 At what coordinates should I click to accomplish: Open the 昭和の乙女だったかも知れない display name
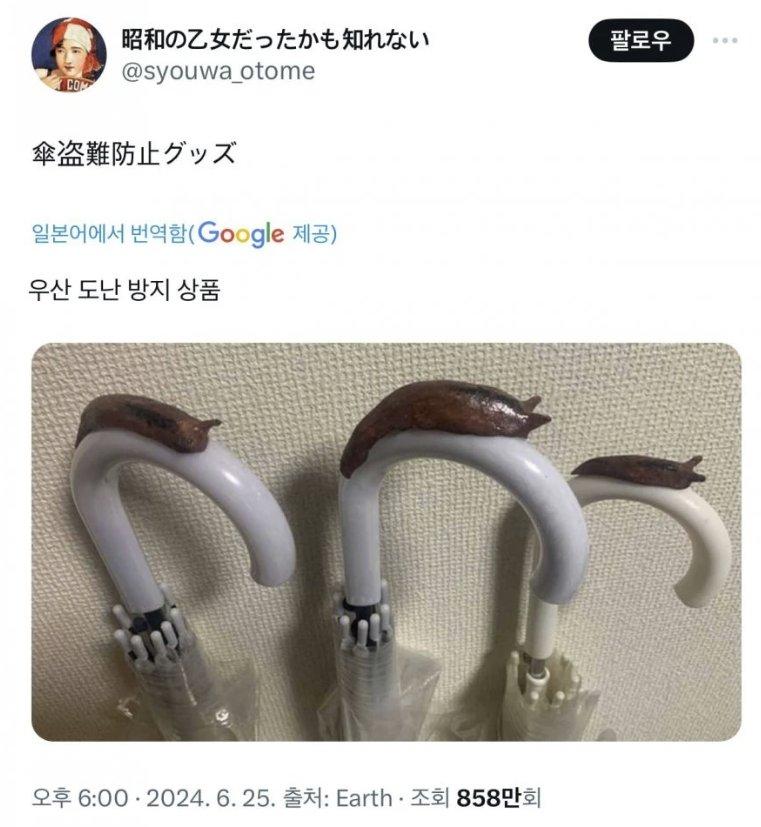(275, 40)
